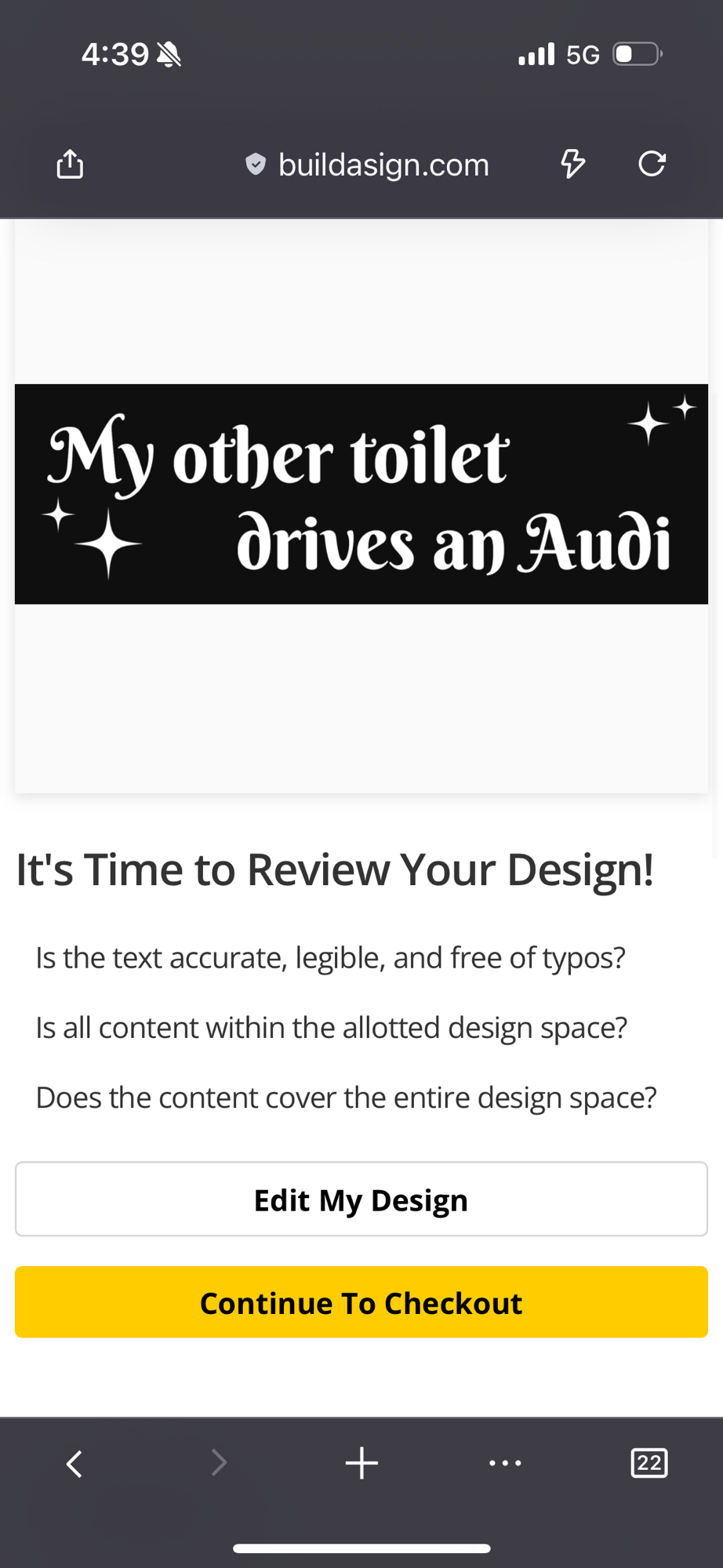
Task: Tap the share icon in the browser bar
Action: (x=70, y=164)
